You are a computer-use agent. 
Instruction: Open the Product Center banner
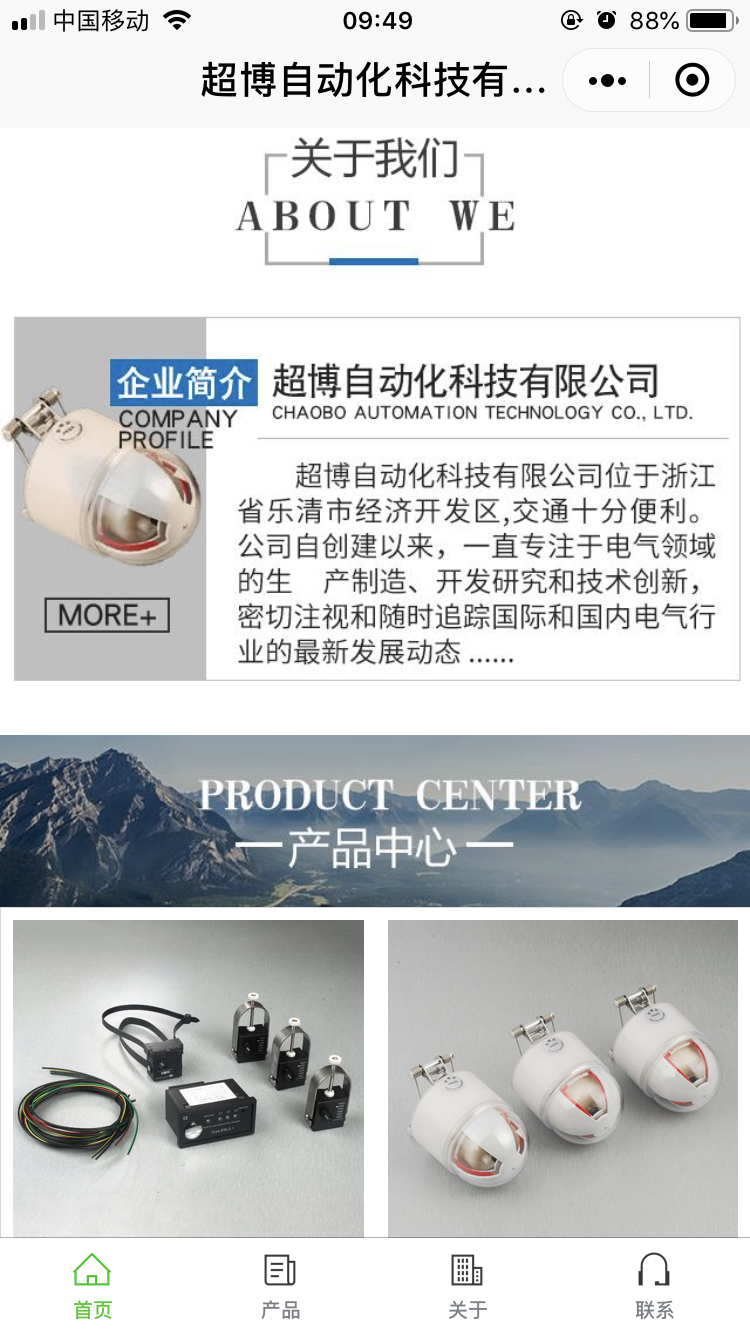tap(375, 820)
